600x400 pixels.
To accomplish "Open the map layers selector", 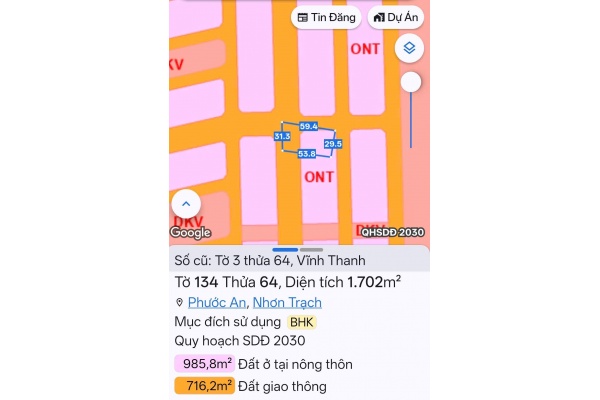I will pyautogui.click(x=409, y=48).
